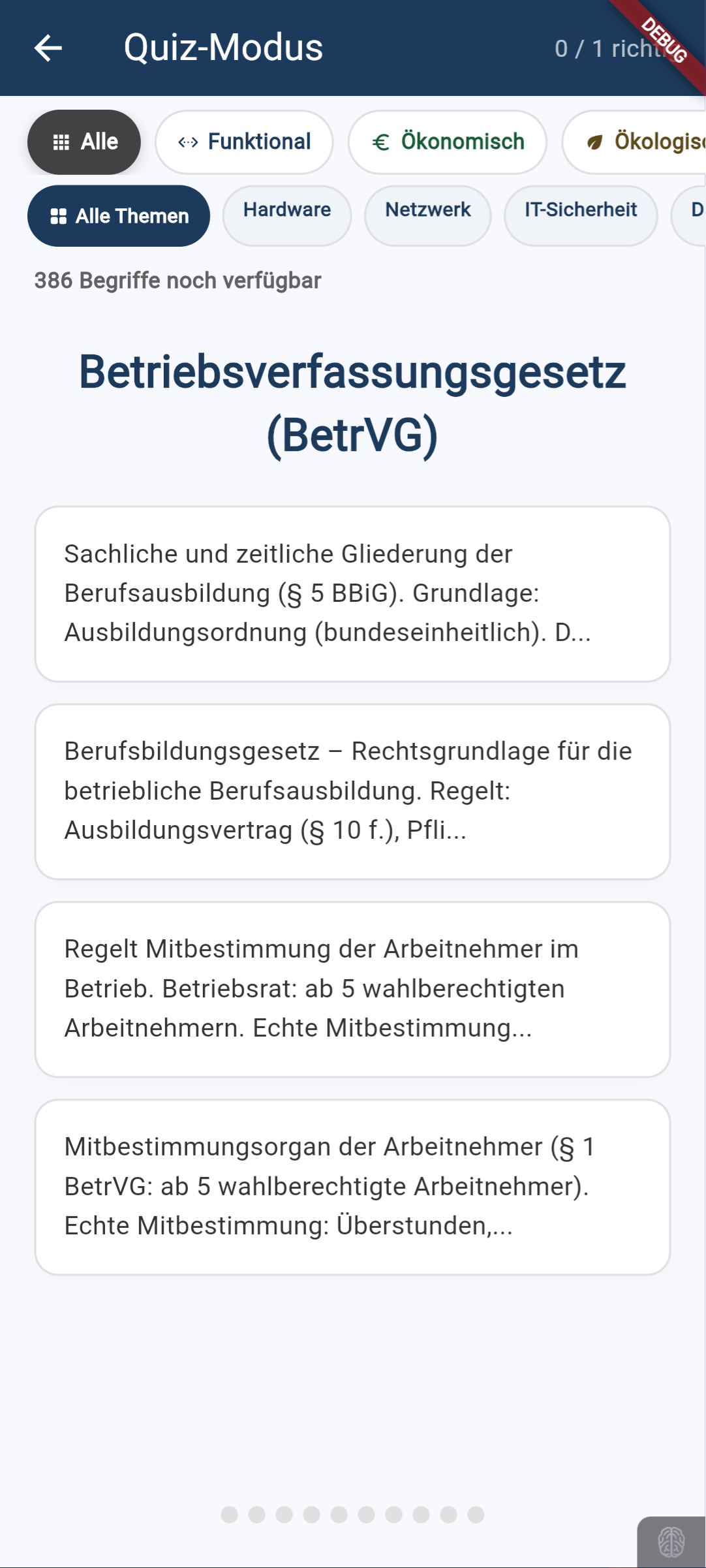Click the Euro icon on the Ökonomisch chip
706x1568 pixels.
pyautogui.click(x=382, y=141)
